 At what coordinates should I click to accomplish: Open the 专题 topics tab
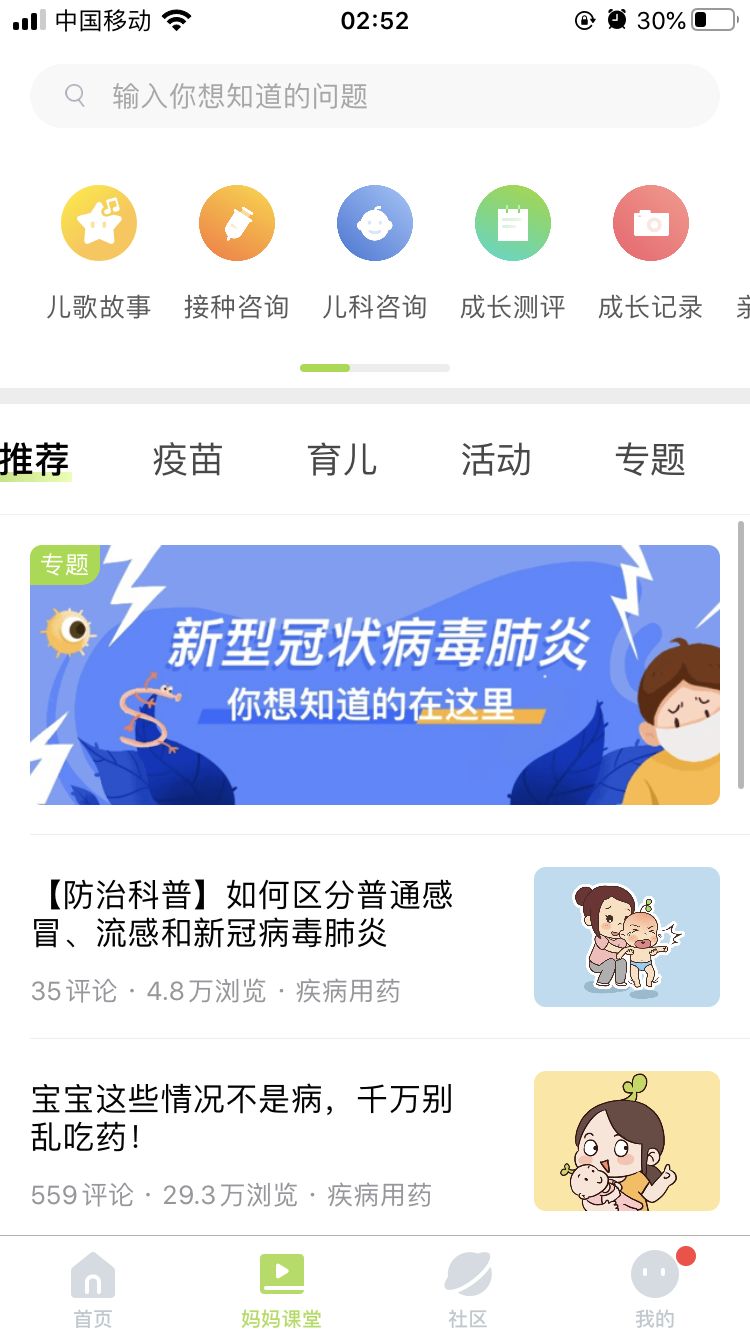click(650, 459)
